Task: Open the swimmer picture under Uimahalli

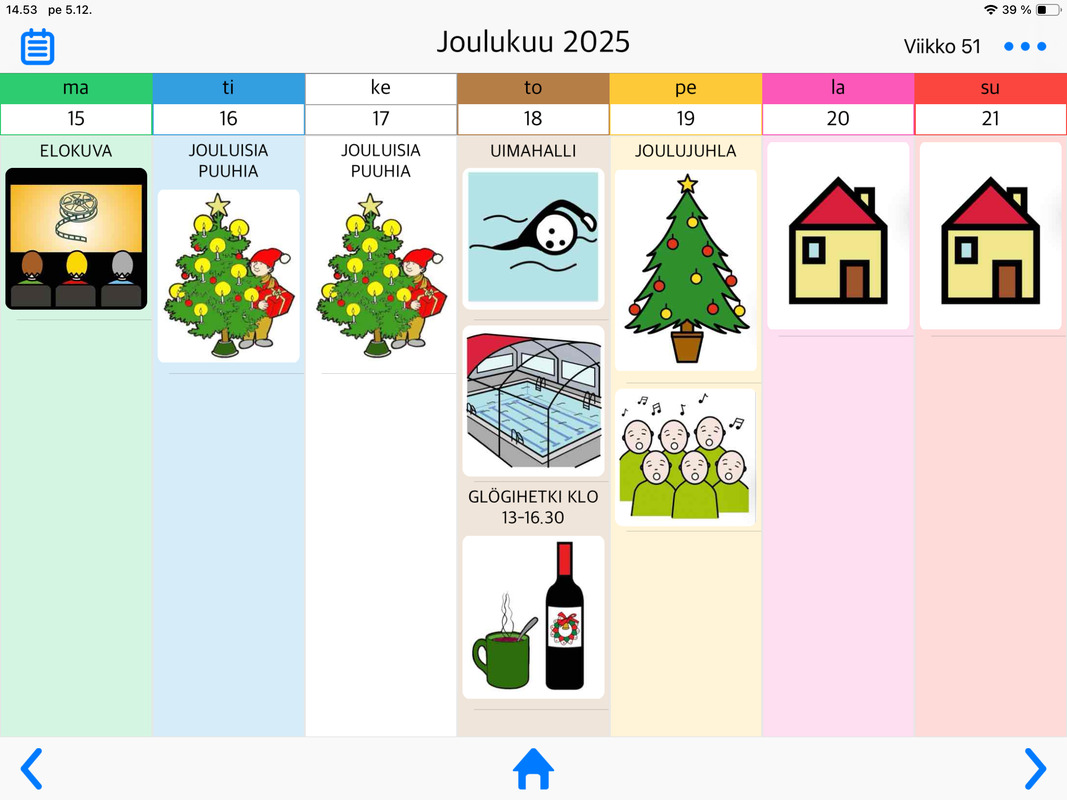Action: click(534, 239)
